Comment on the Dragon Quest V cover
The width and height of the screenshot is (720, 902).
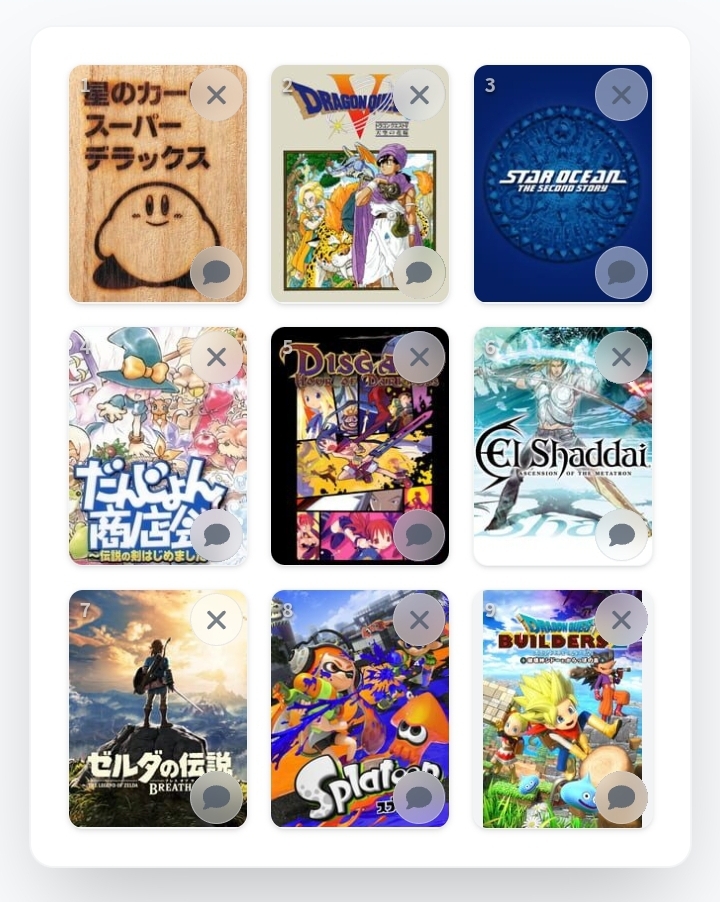click(x=419, y=272)
